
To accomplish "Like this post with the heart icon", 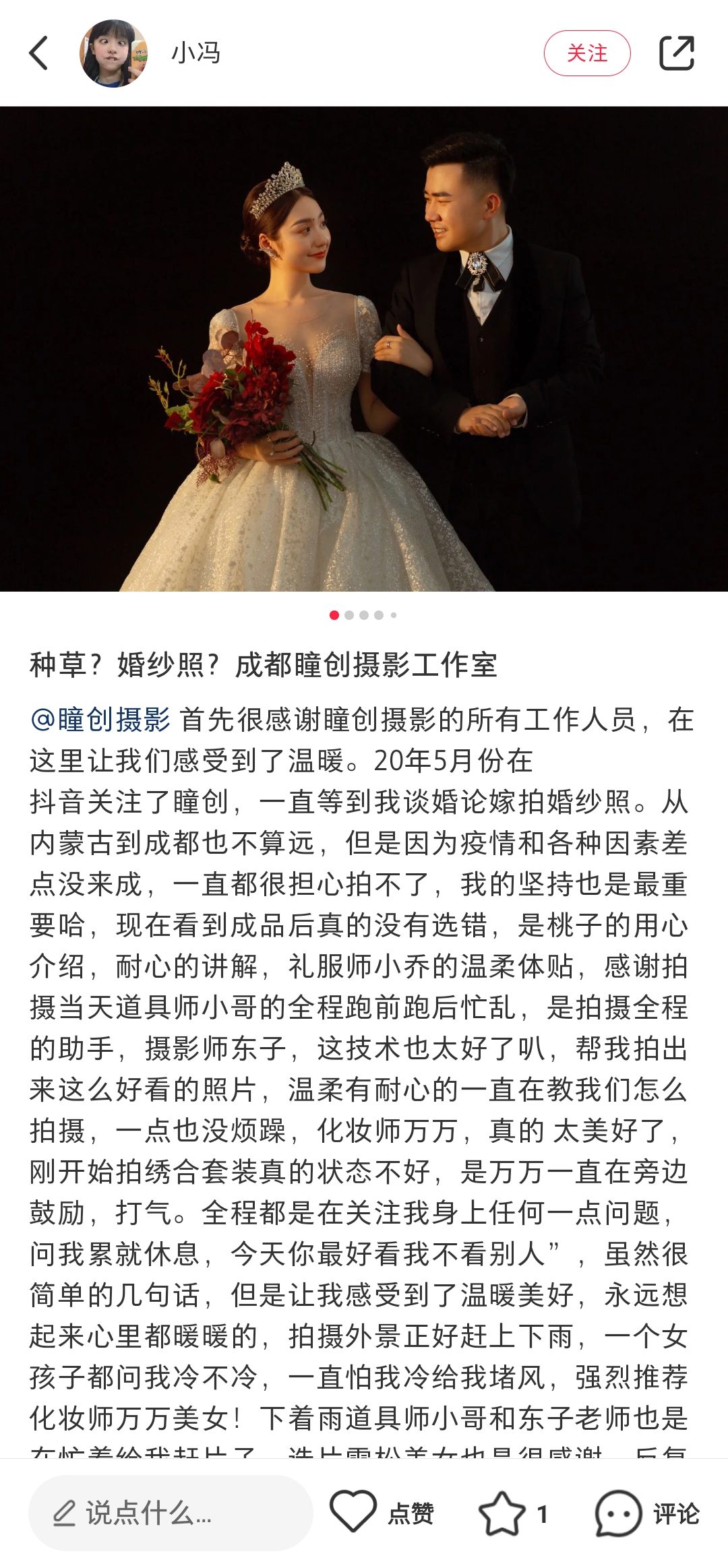I will point(353,1512).
